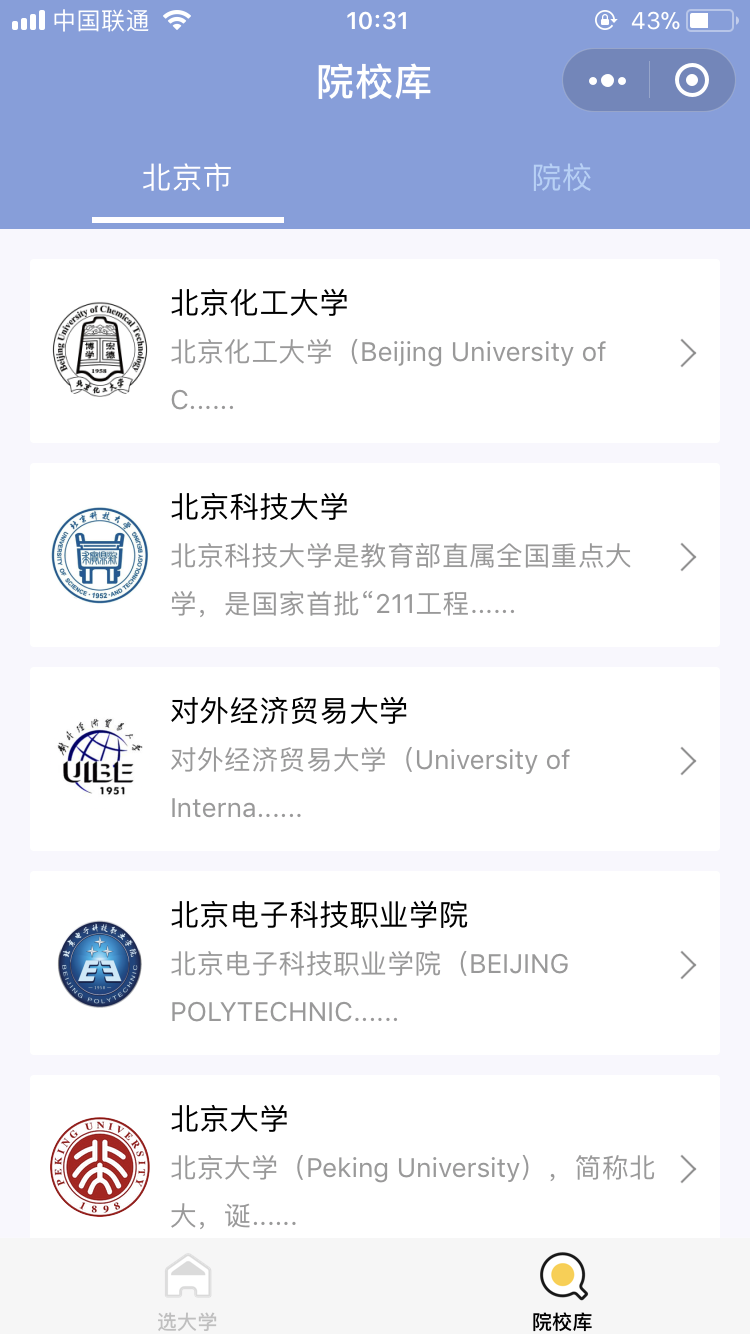The height and width of the screenshot is (1334, 750).
Task: Open 北京化工大学 details
Action: pyautogui.click(x=375, y=351)
